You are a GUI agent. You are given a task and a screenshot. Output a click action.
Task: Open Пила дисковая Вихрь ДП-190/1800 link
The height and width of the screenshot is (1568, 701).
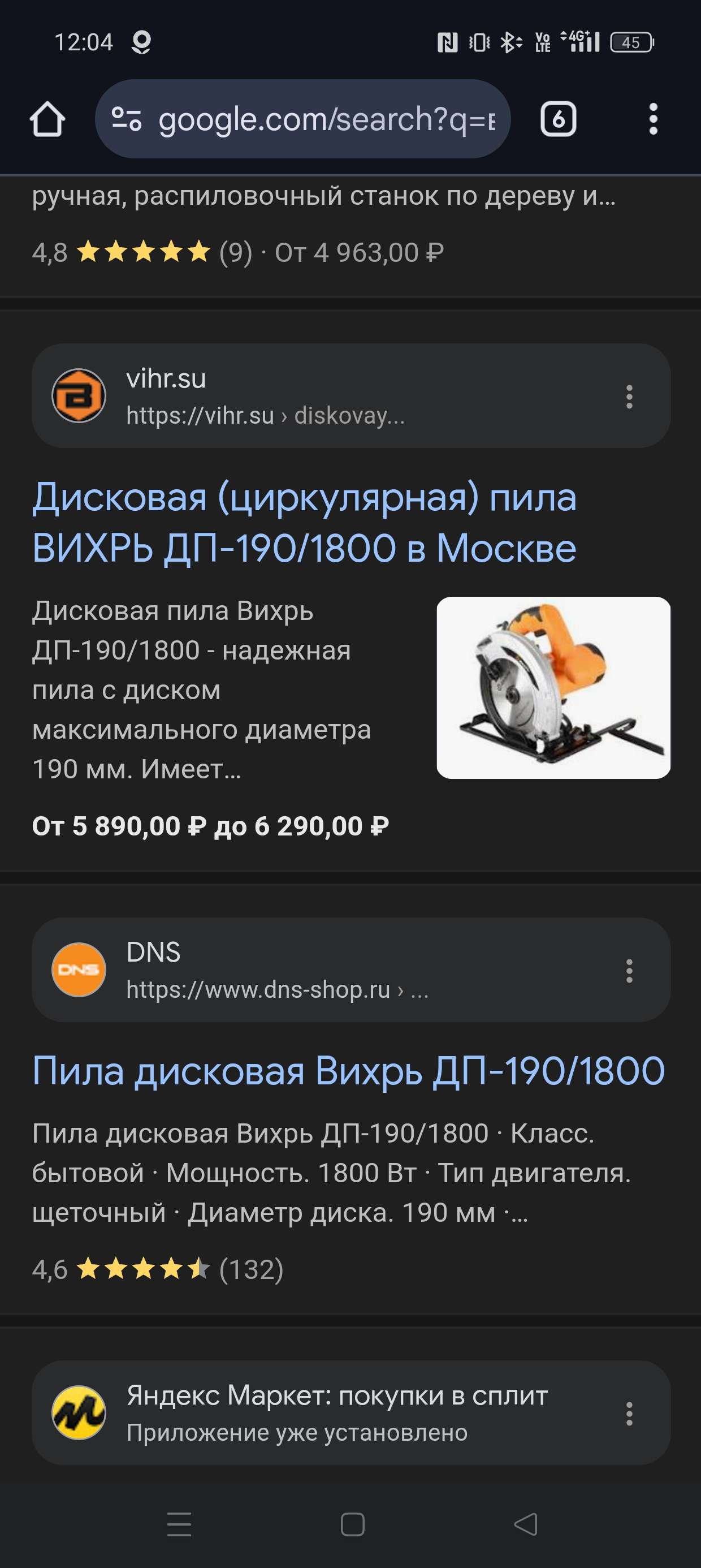[x=348, y=1071]
